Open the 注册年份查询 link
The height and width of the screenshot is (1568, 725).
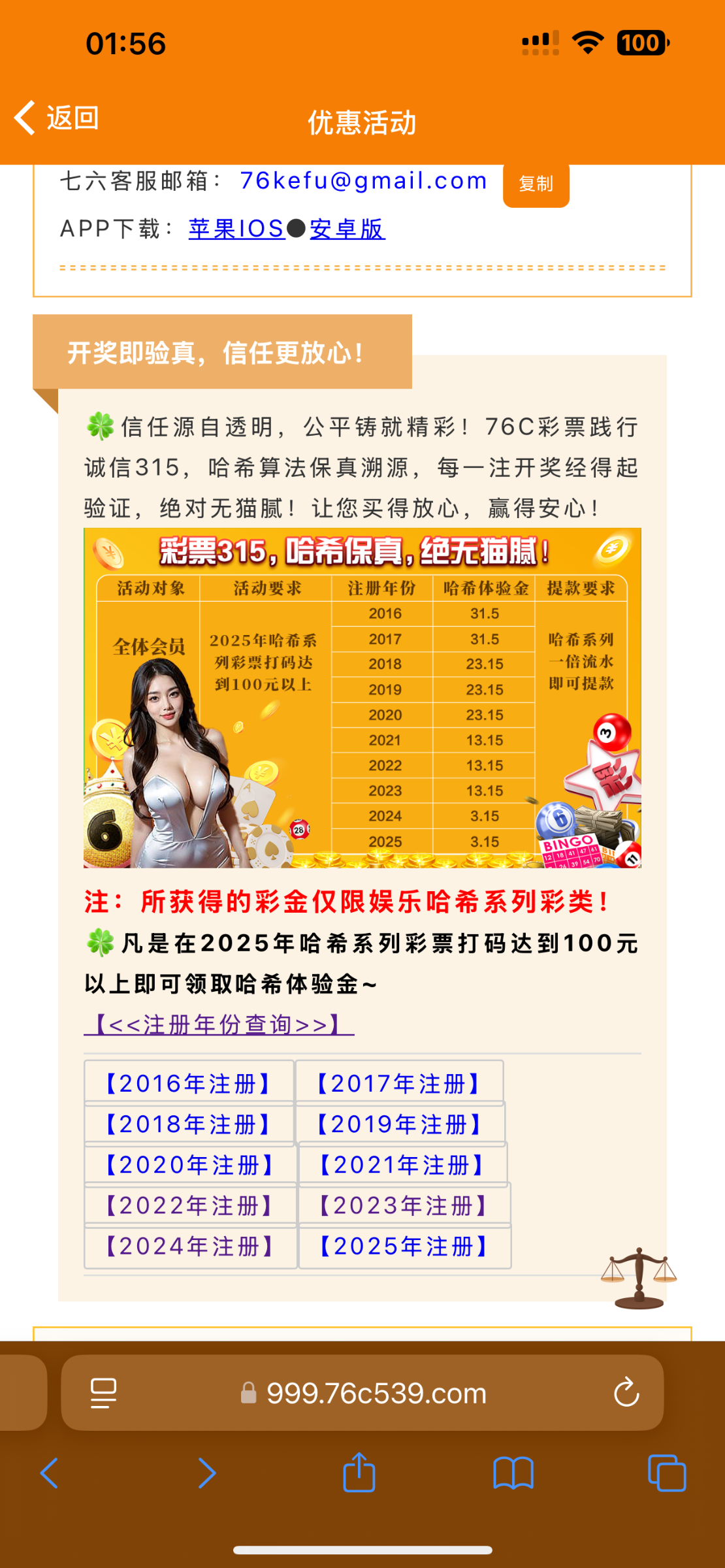point(219,1024)
